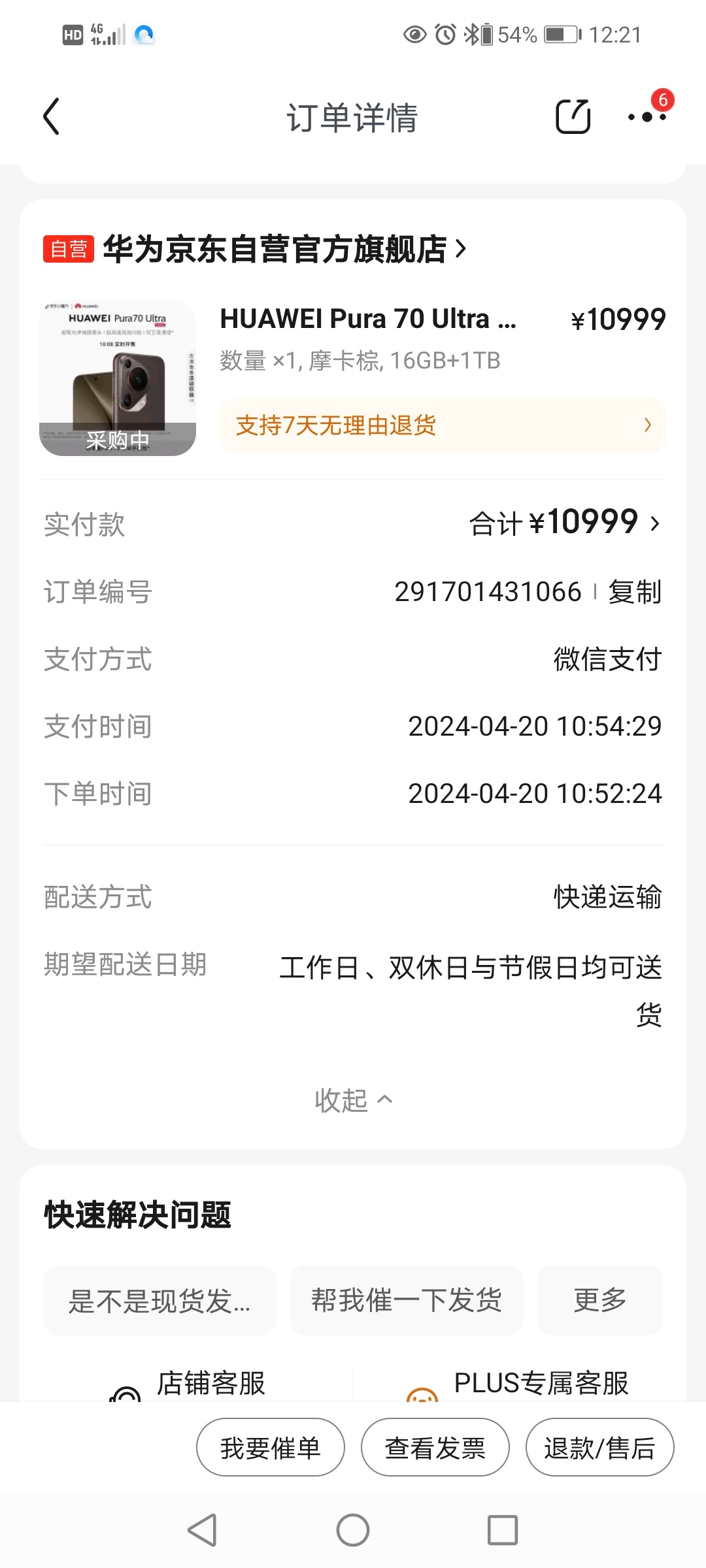This screenshot has width=706, height=1568.
Task: Collapse order details with 收起
Action: (353, 1100)
